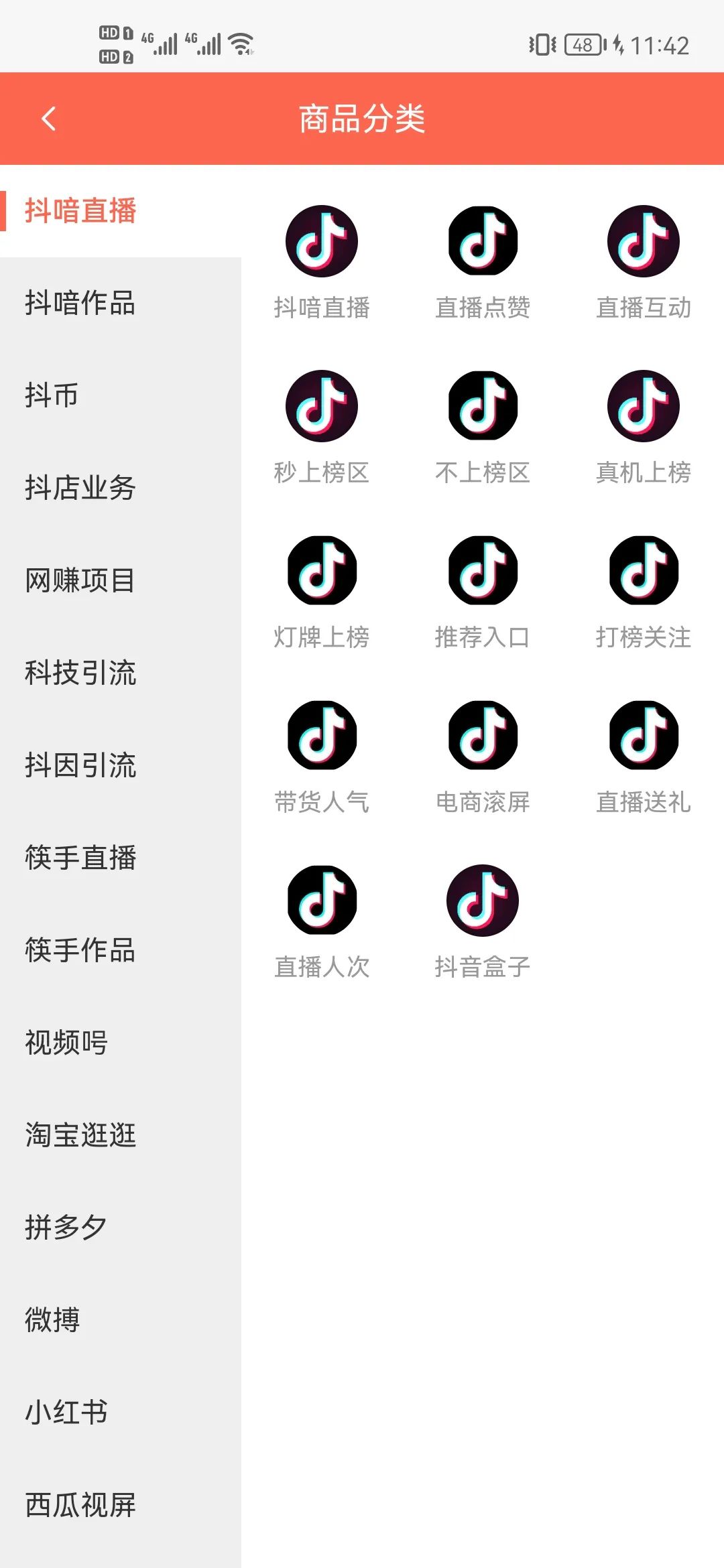The image size is (724, 1568).
Task: Switch to 小红书 category
Action: tap(66, 1413)
